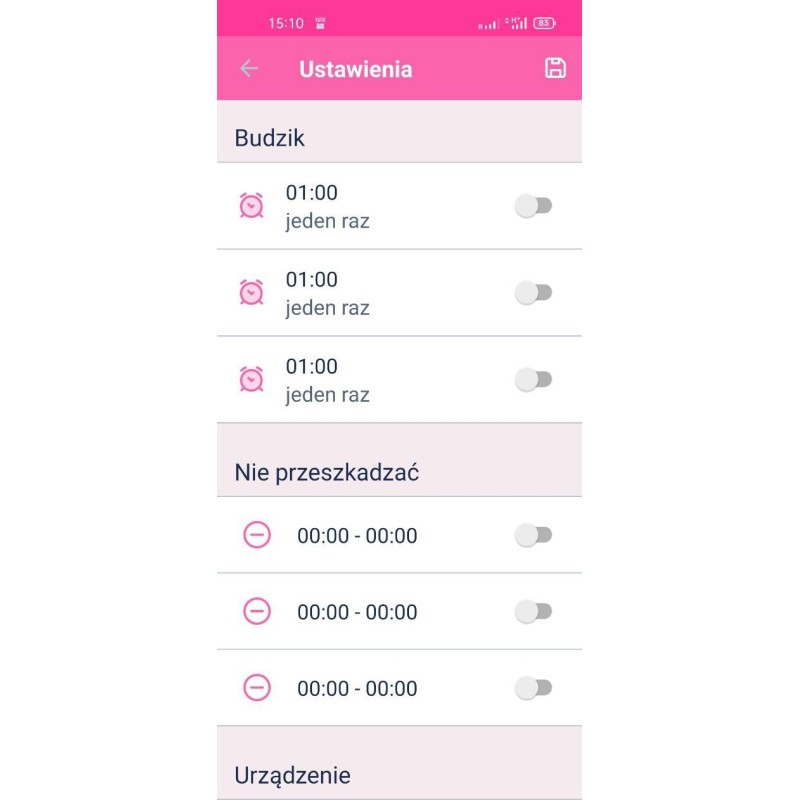Open the first 00:00 - 00:00 time range
This screenshot has height=800, width=800.
(357, 536)
